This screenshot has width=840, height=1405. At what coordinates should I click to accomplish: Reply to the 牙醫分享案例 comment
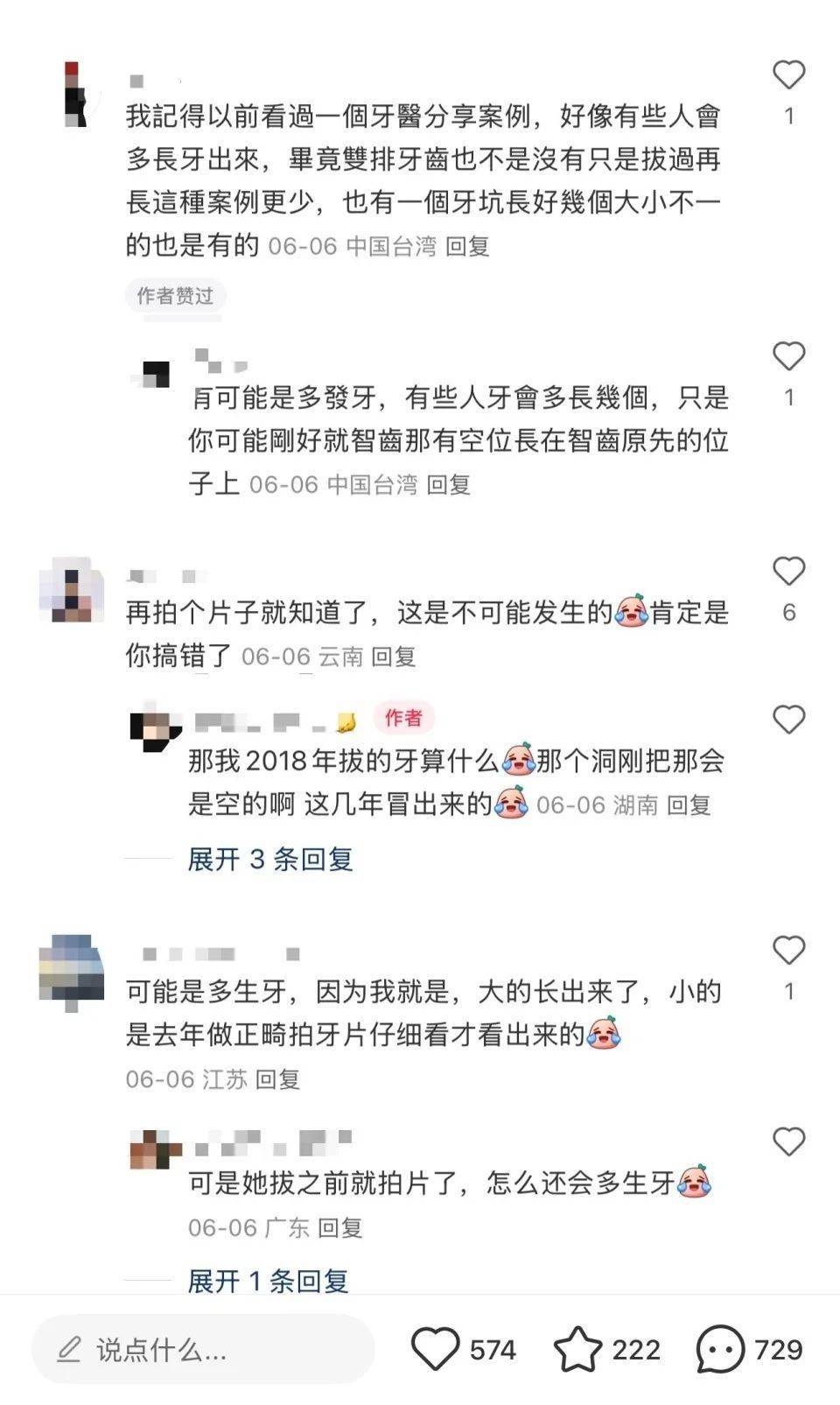pos(467,247)
